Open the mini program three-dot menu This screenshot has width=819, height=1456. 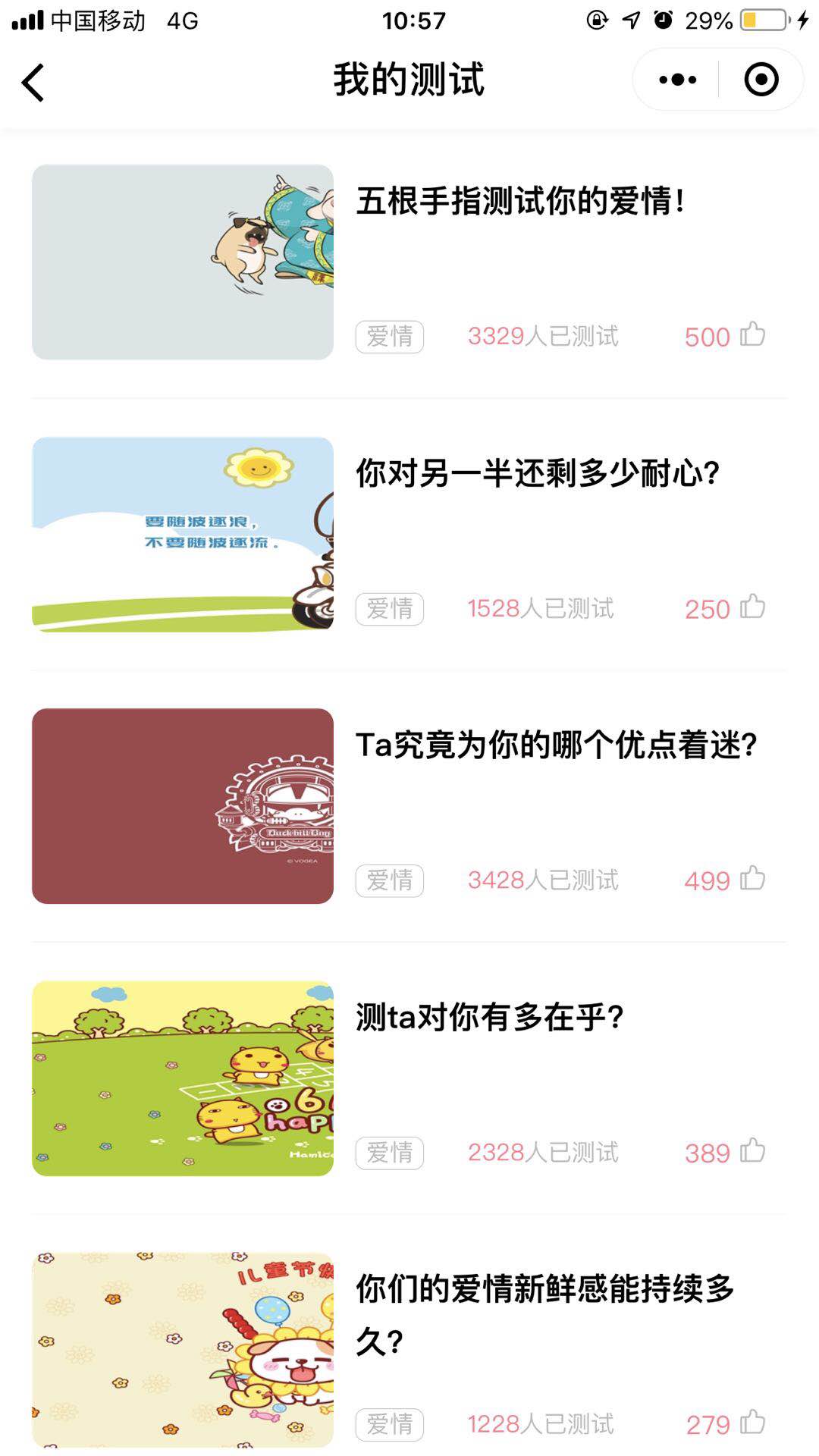click(x=677, y=80)
